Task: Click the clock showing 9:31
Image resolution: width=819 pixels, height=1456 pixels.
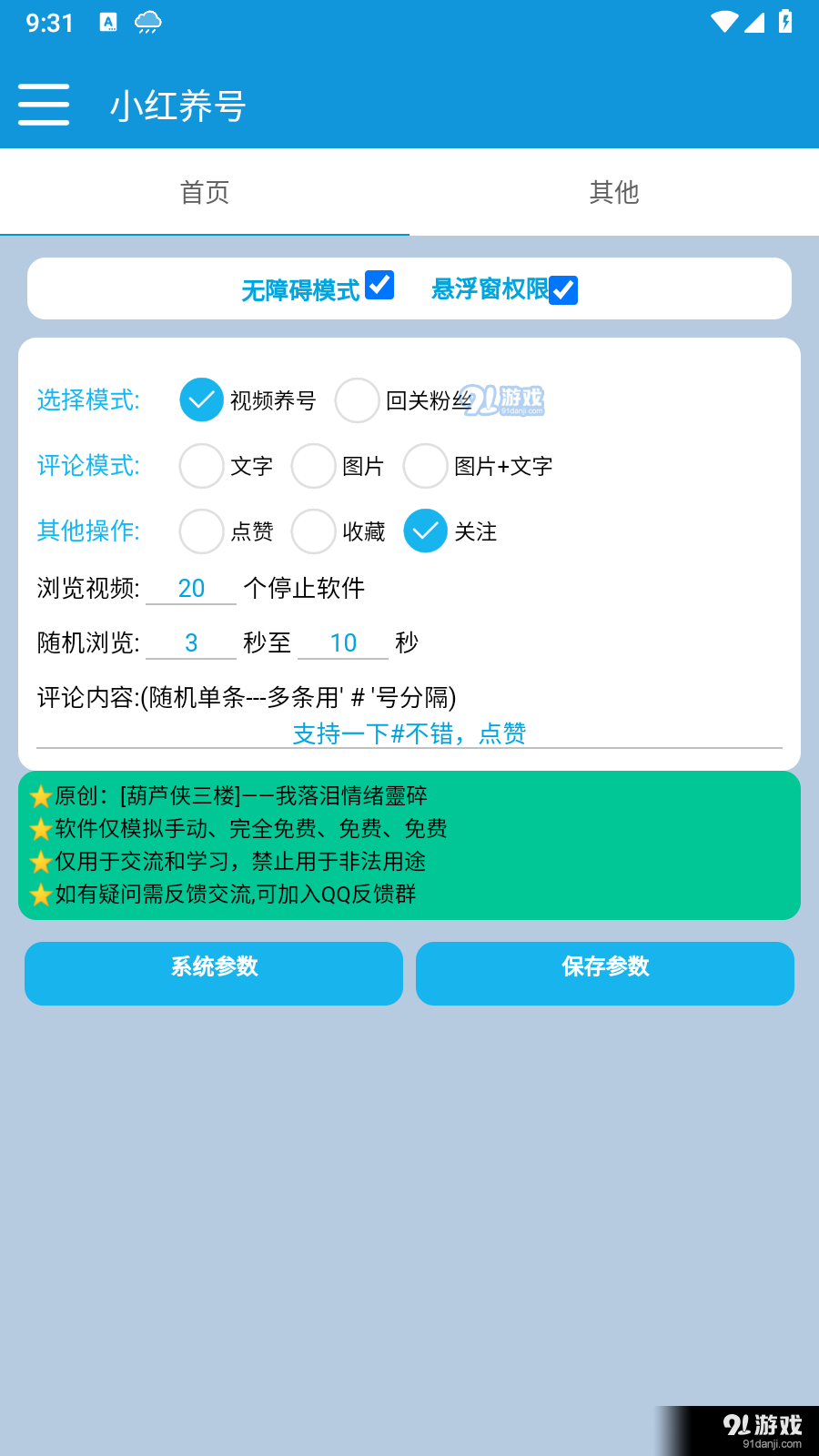Action: click(50, 24)
